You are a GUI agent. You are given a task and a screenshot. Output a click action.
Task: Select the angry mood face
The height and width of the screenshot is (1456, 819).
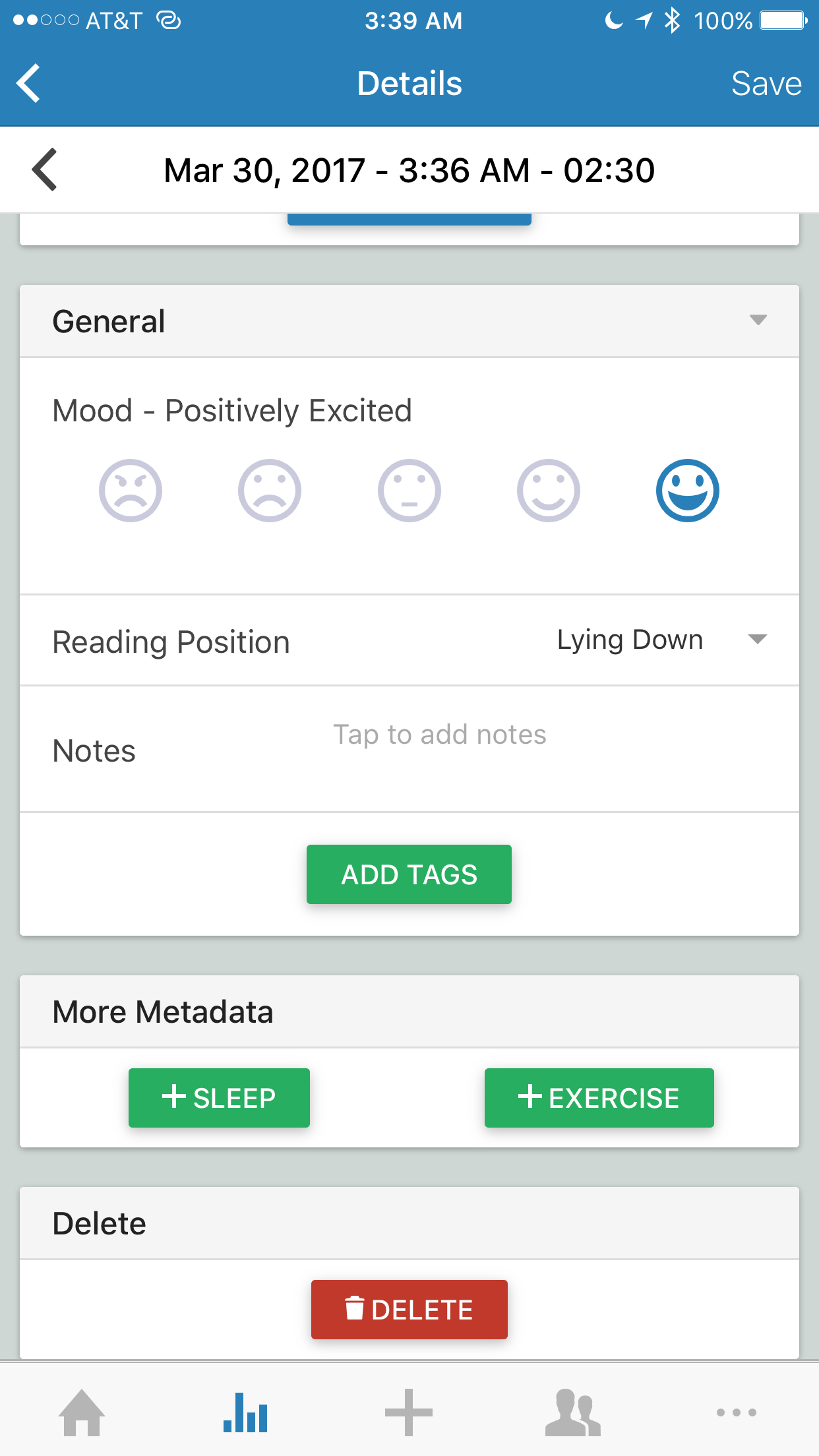click(x=131, y=491)
